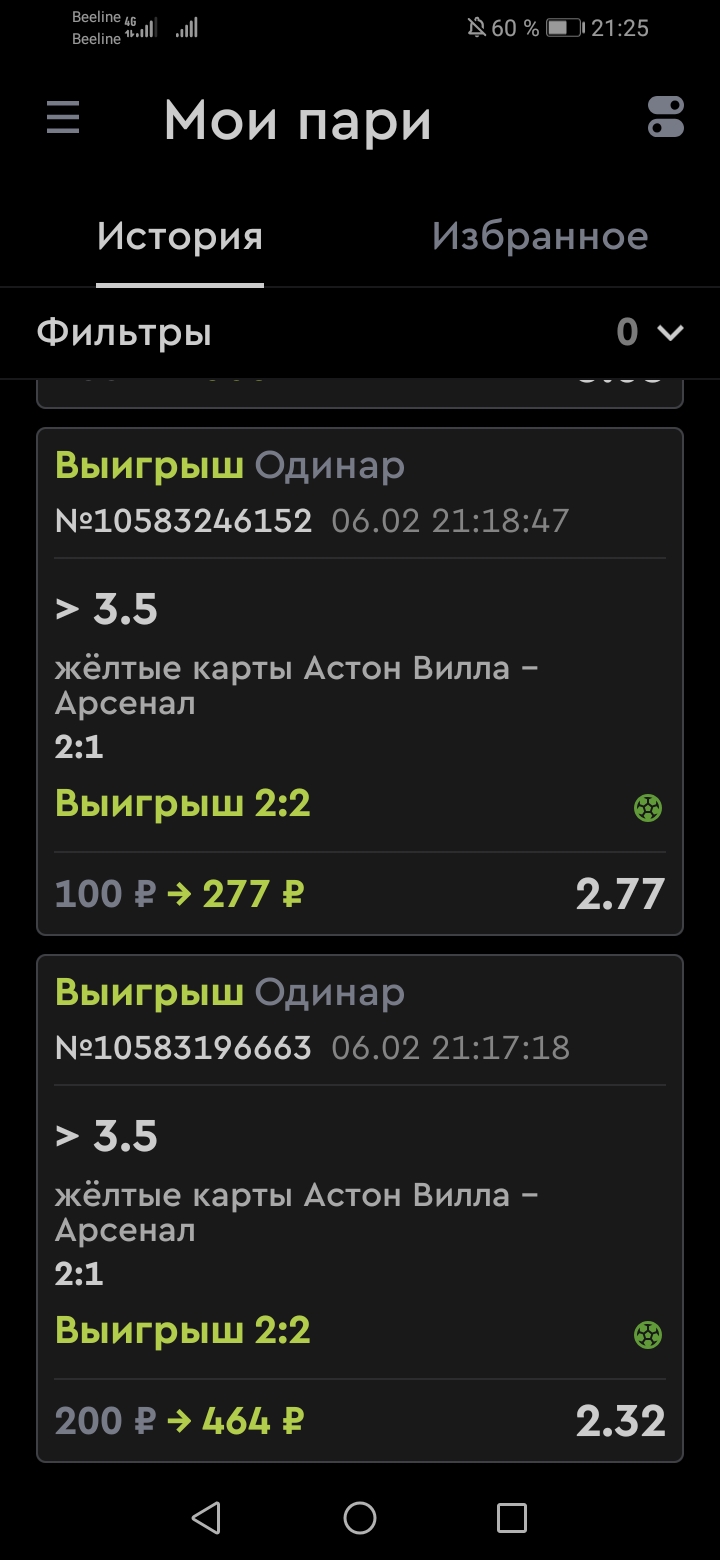This screenshot has height=1560, width=720.
Task: Select the История tab
Action: (180, 237)
